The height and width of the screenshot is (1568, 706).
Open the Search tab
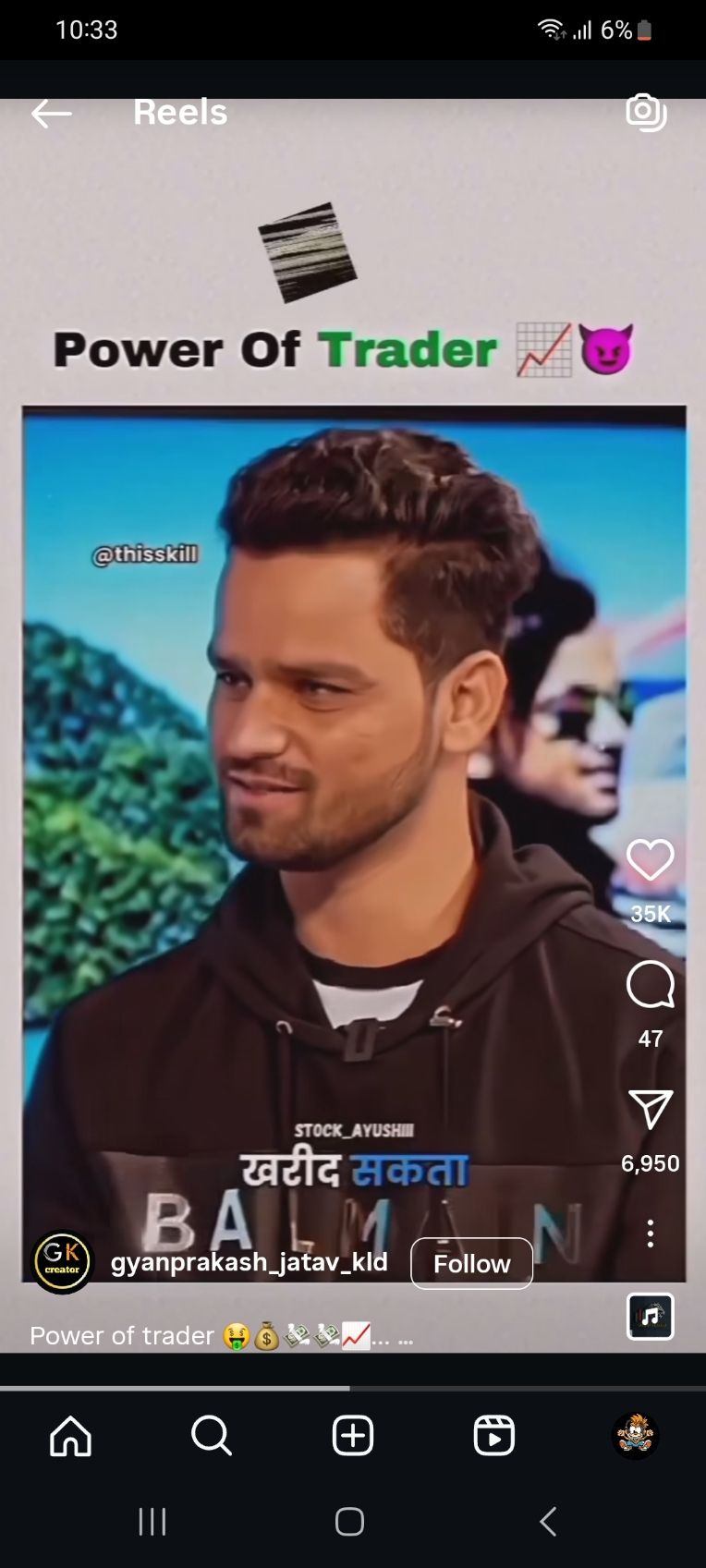(x=212, y=1436)
